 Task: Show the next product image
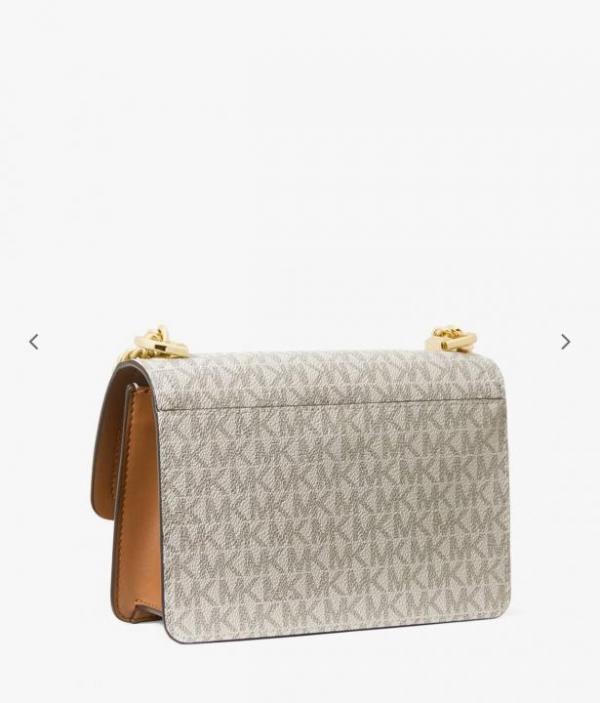pyautogui.click(x=565, y=342)
